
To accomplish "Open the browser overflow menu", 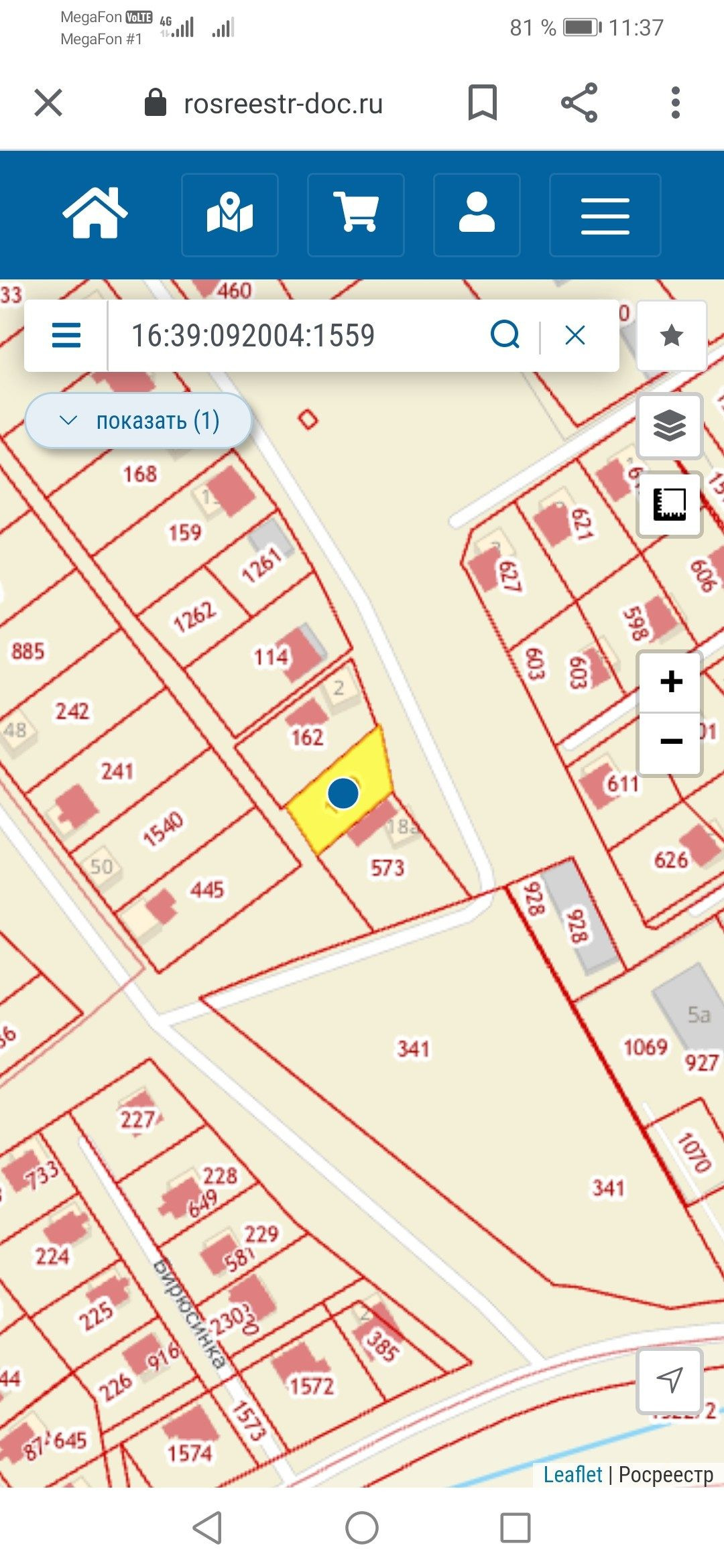I will coord(675,103).
